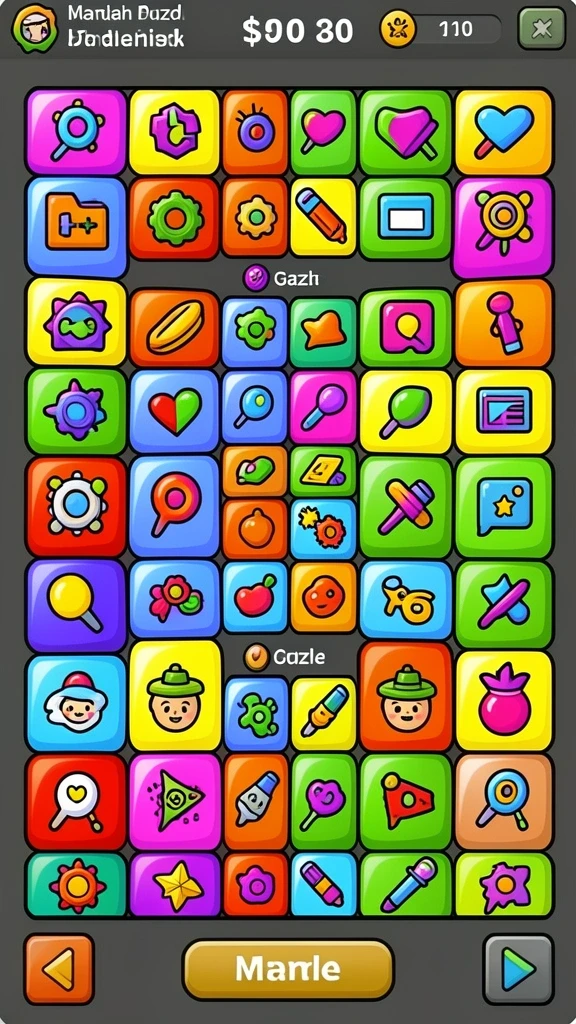
Task: Select the blue tile with red apple
Action: pyautogui.click(x=255, y=598)
